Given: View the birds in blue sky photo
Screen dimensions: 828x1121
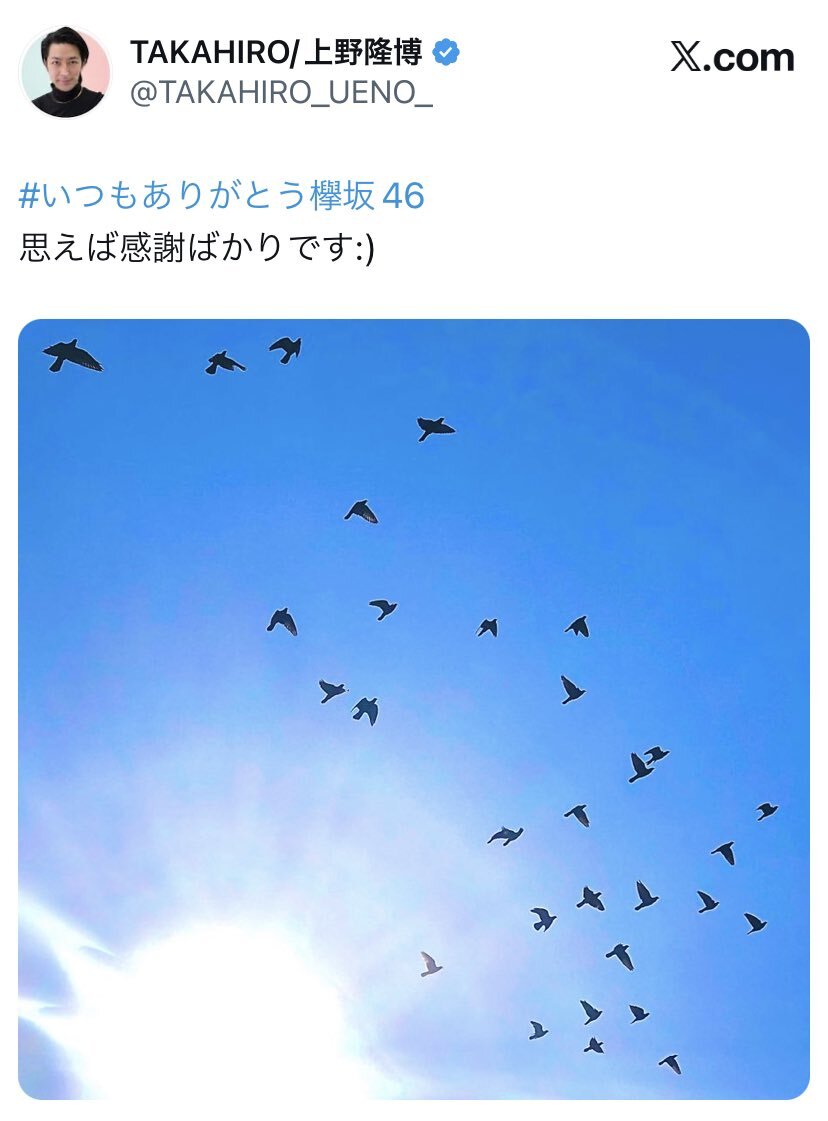Looking at the screenshot, I should 414,708.
